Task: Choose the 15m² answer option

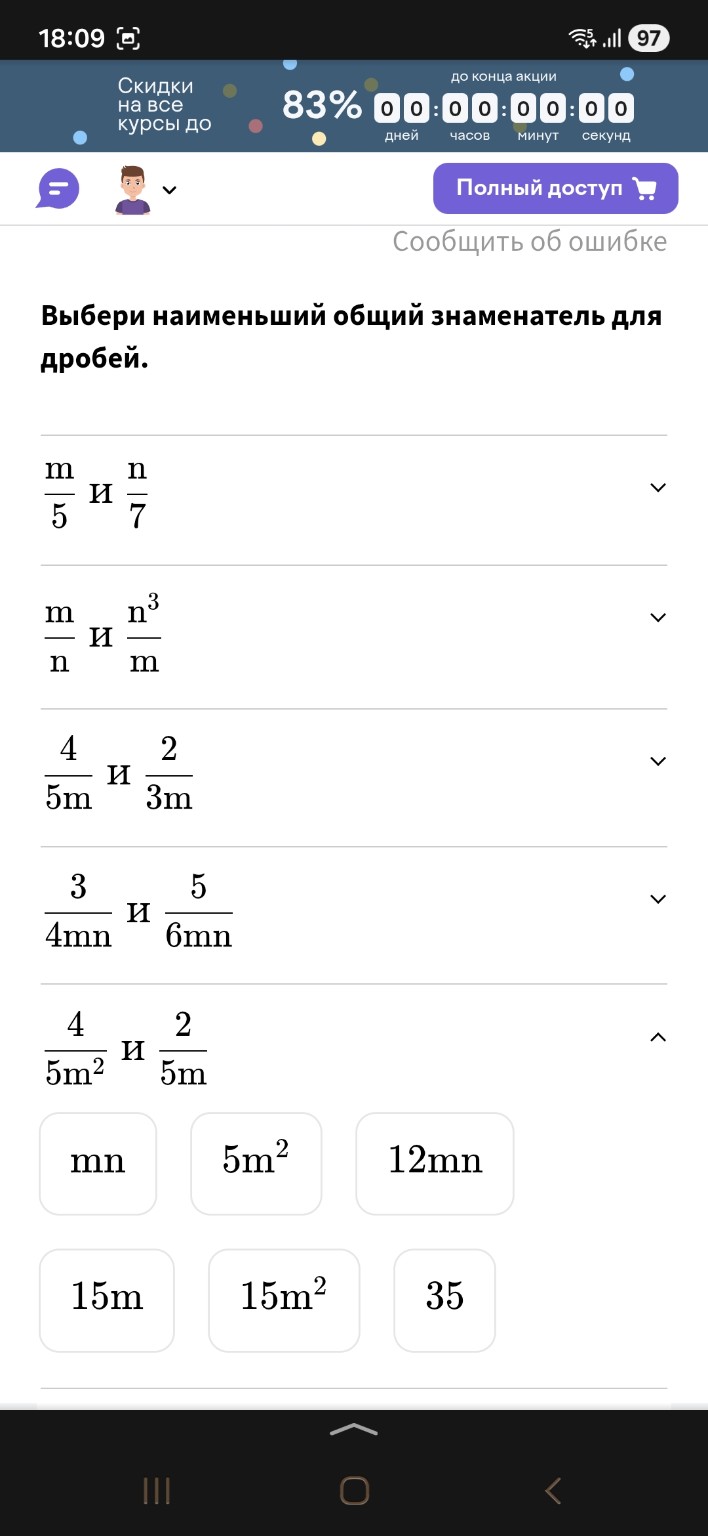Action: point(284,1299)
